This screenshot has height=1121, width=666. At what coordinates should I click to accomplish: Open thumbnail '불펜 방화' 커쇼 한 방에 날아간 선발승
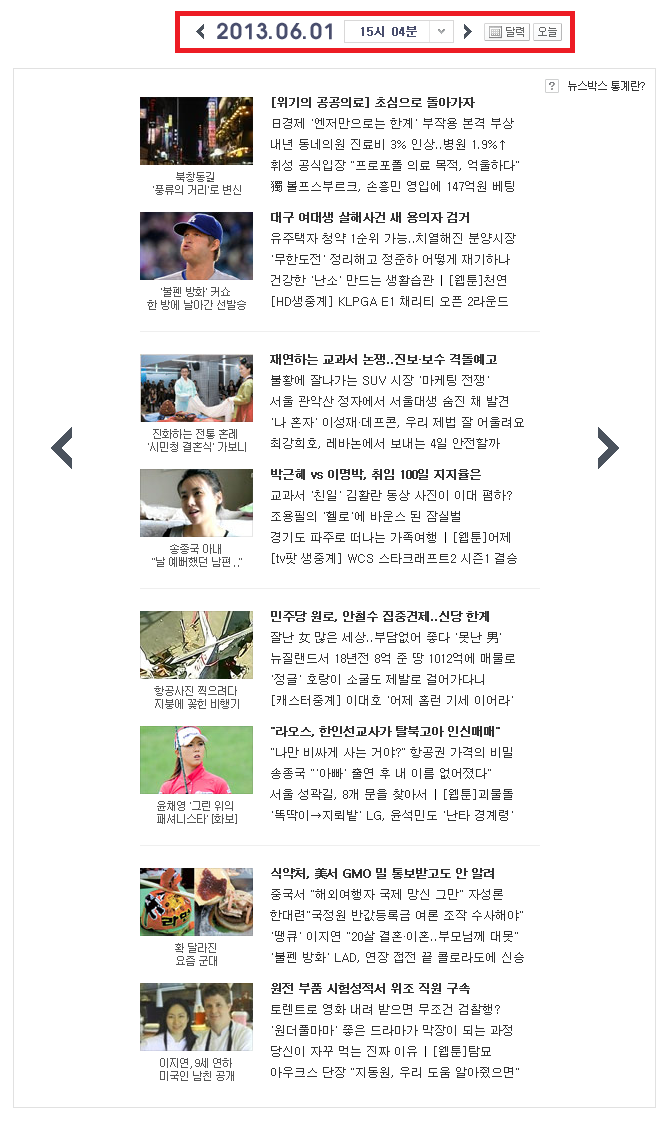point(196,246)
